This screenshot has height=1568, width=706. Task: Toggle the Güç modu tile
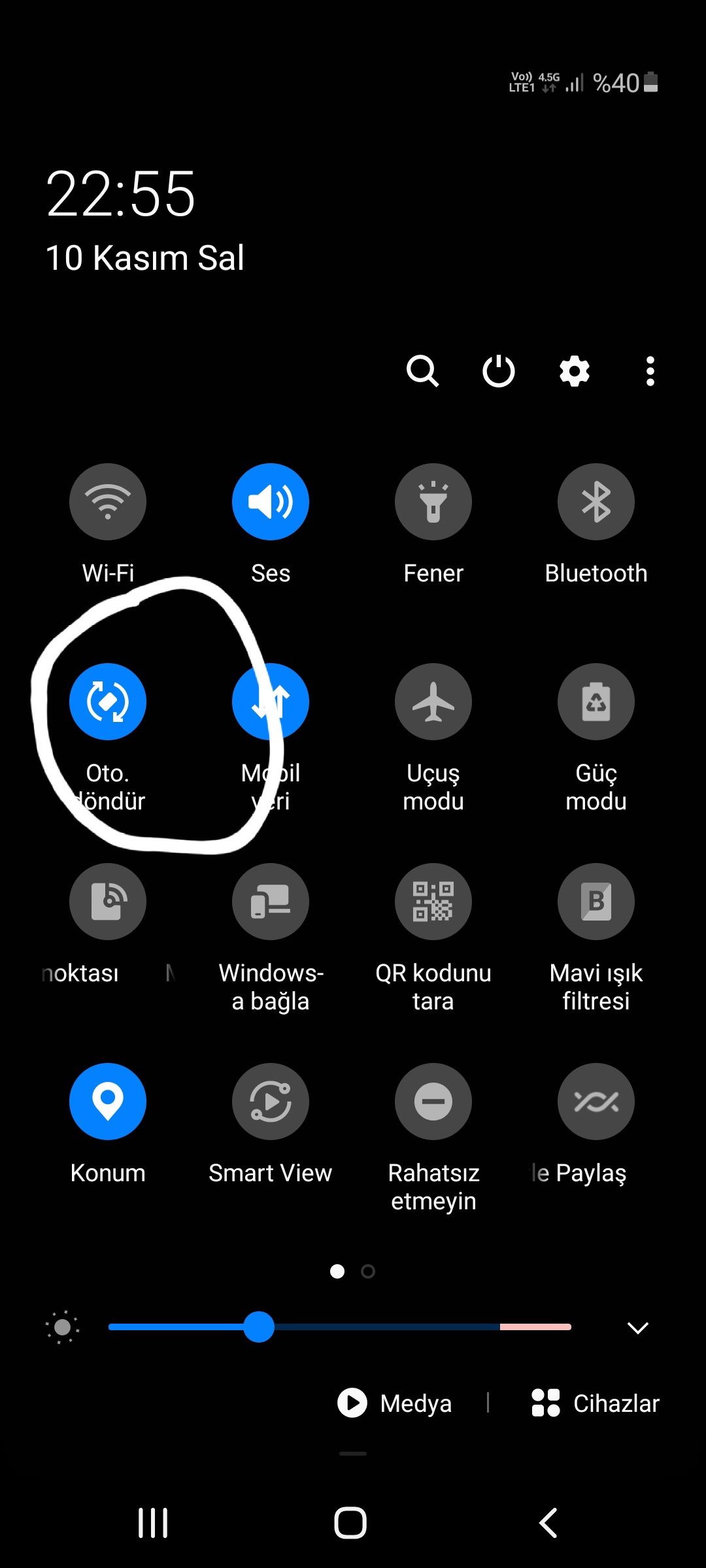pos(596,702)
